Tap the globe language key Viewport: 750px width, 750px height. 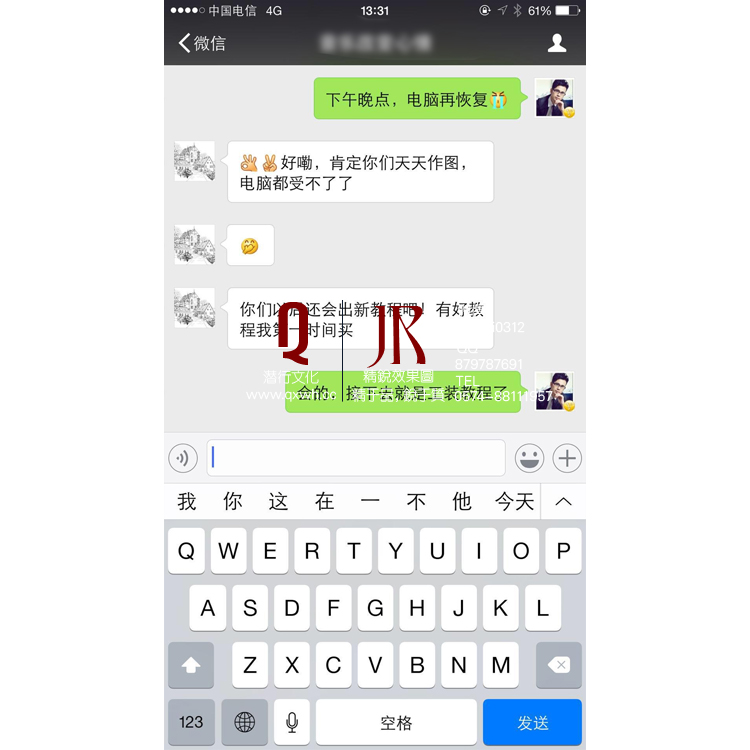244,722
